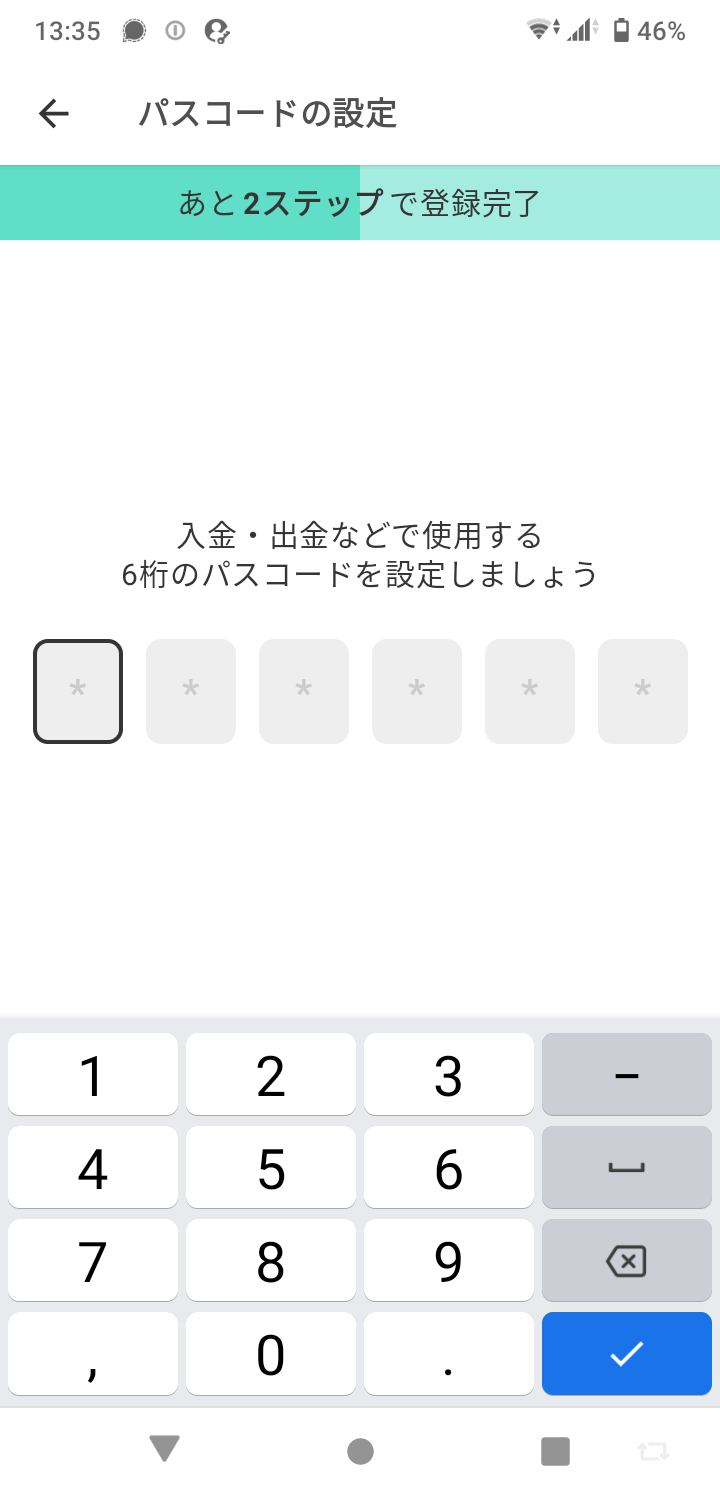Enter digit 1 on the keypad
Image resolution: width=720 pixels, height=1496 pixels.
[93, 1075]
